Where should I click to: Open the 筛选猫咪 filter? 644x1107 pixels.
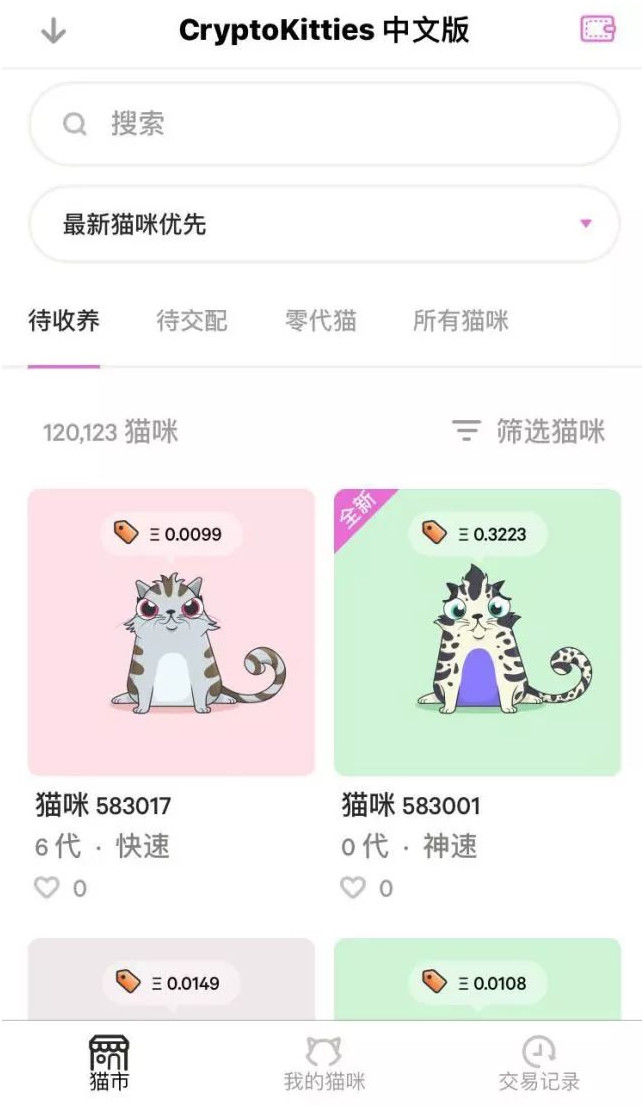[x=530, y=432]
